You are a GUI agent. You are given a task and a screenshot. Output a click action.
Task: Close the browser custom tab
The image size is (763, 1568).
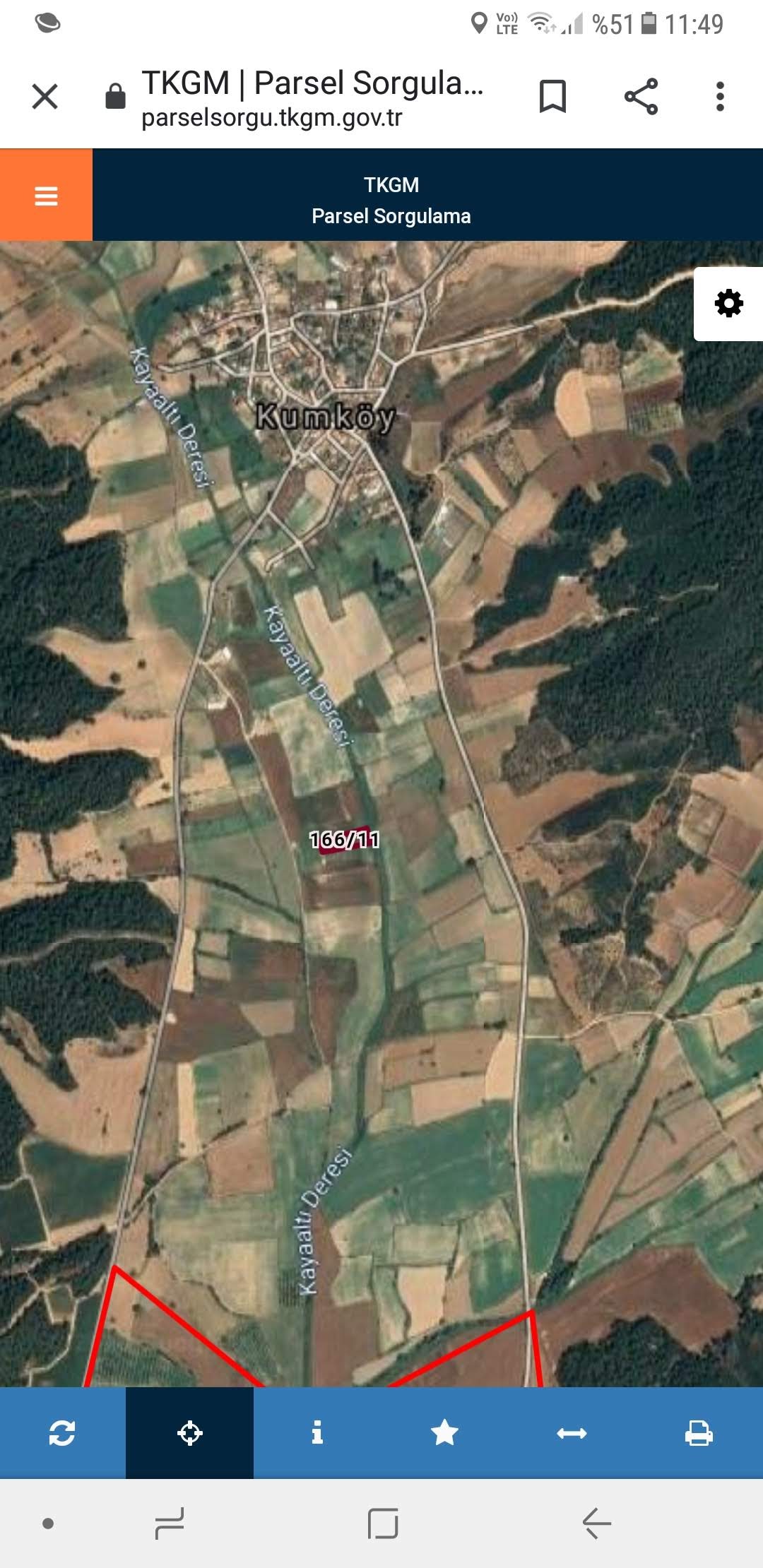45,97
